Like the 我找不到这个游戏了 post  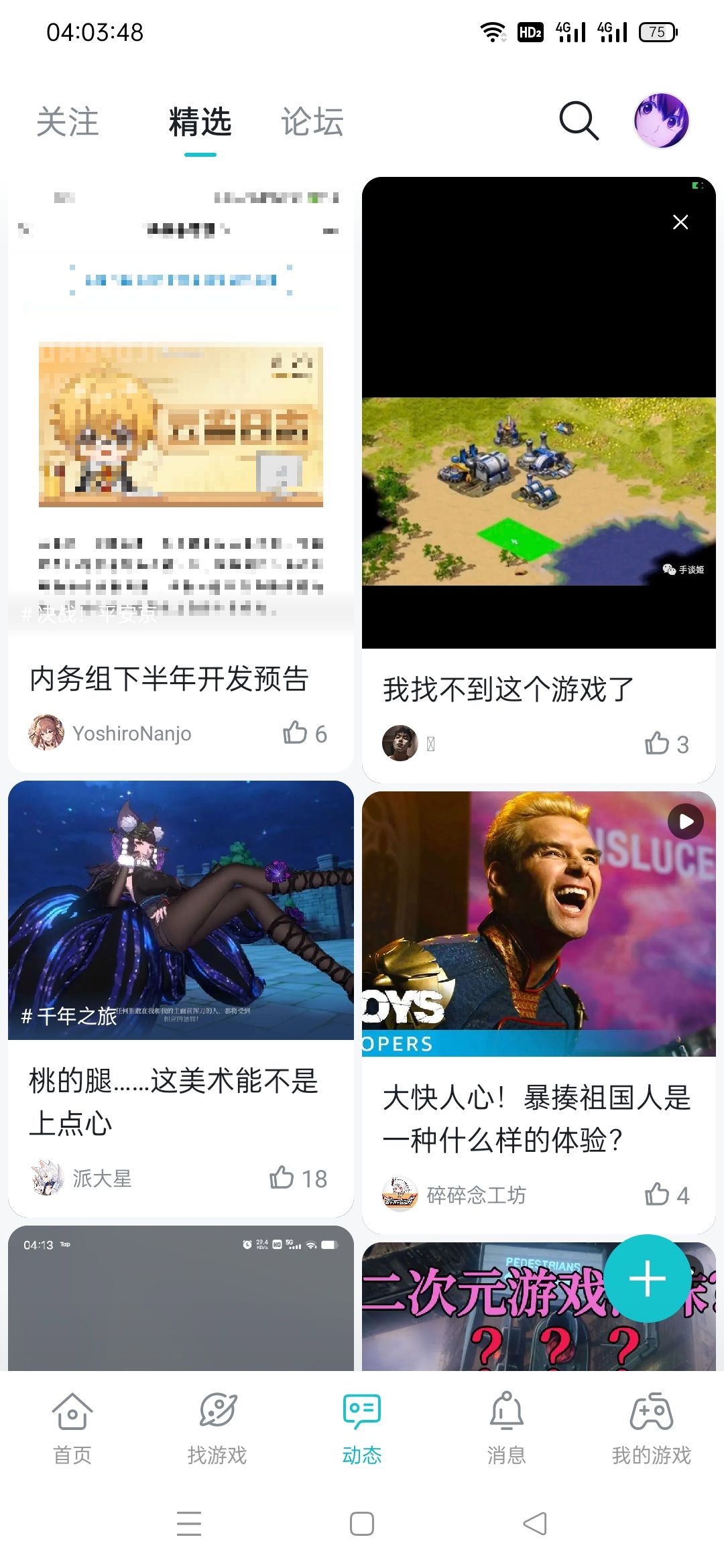coord(657,743)
